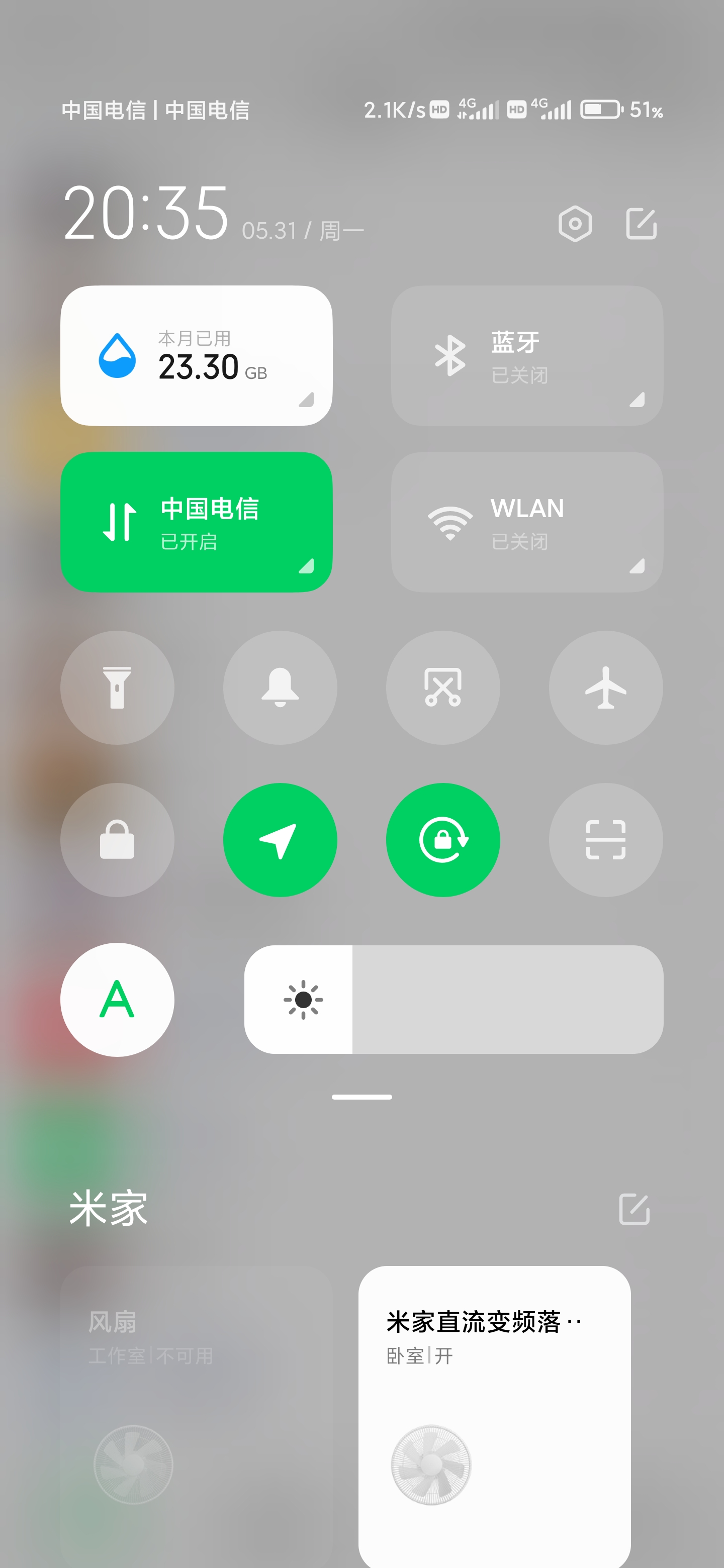Enable airplane mode
The height and width of the screenshot is (1568, 724).
coord(606,687)
